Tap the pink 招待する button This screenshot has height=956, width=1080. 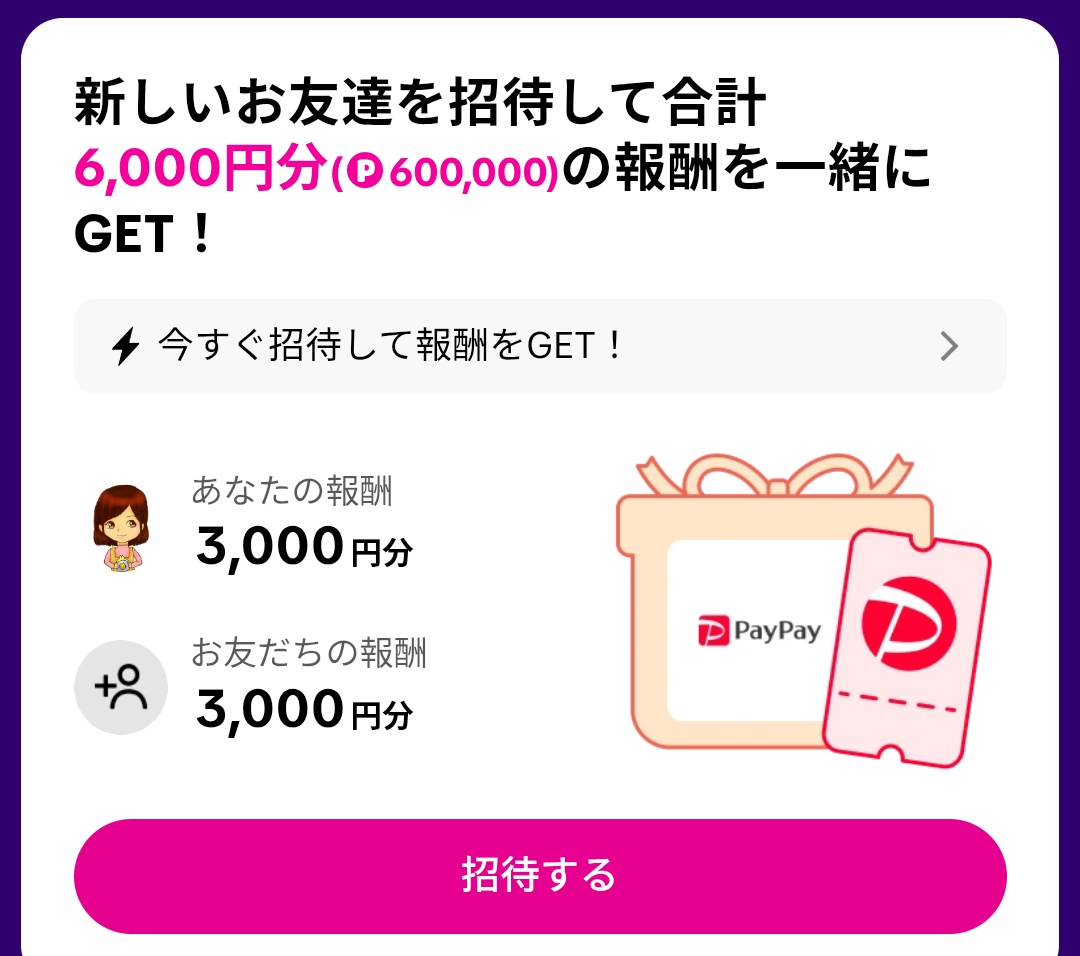click(540, 876)
